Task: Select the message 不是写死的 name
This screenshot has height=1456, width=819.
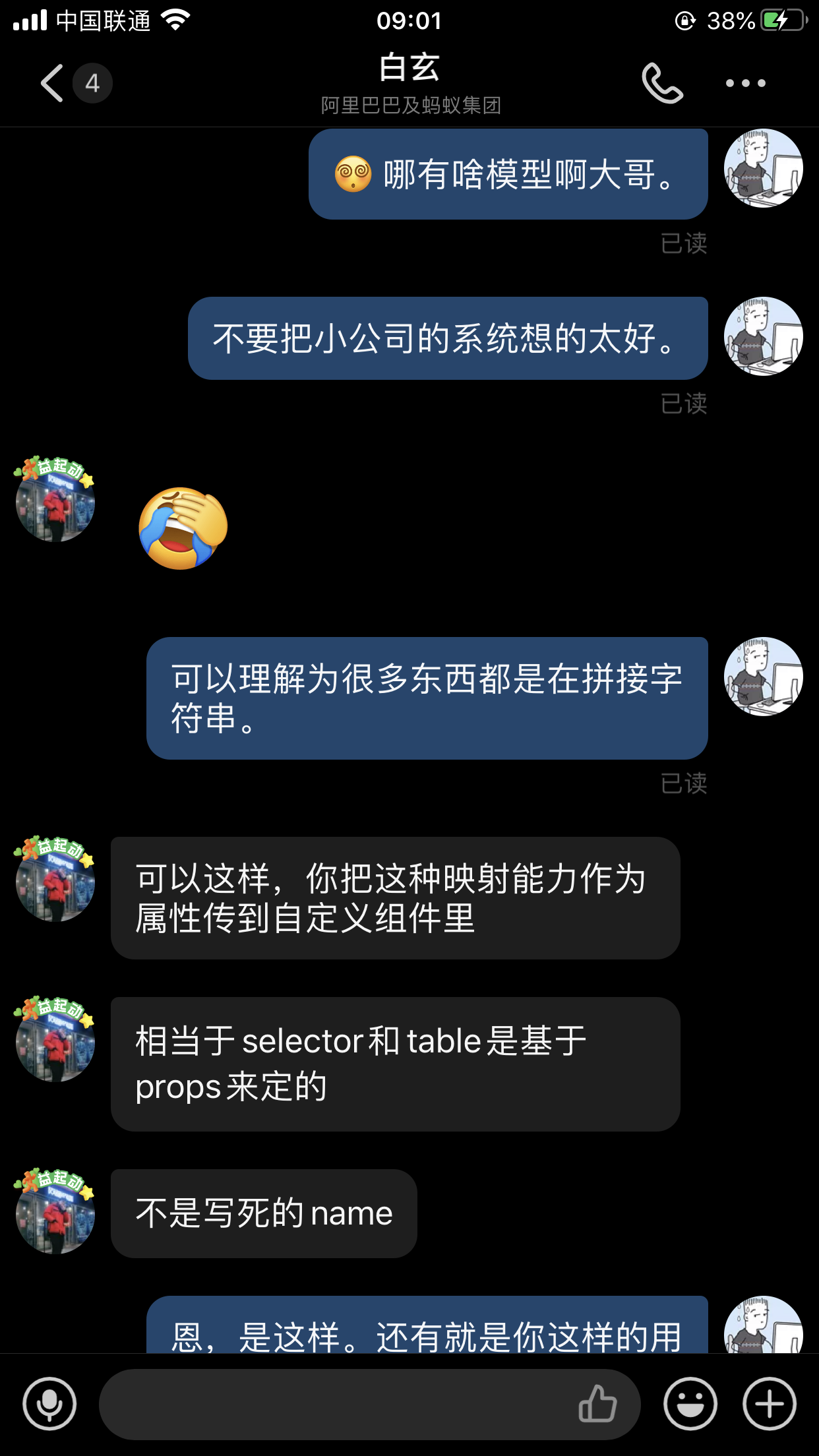Action: [264, 1213]
